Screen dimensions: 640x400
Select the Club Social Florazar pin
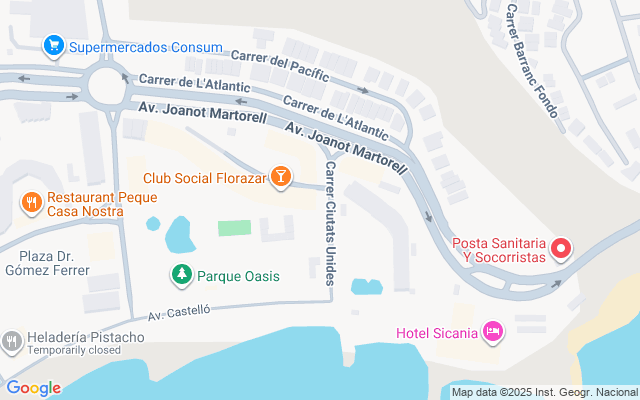click(282, 178)
